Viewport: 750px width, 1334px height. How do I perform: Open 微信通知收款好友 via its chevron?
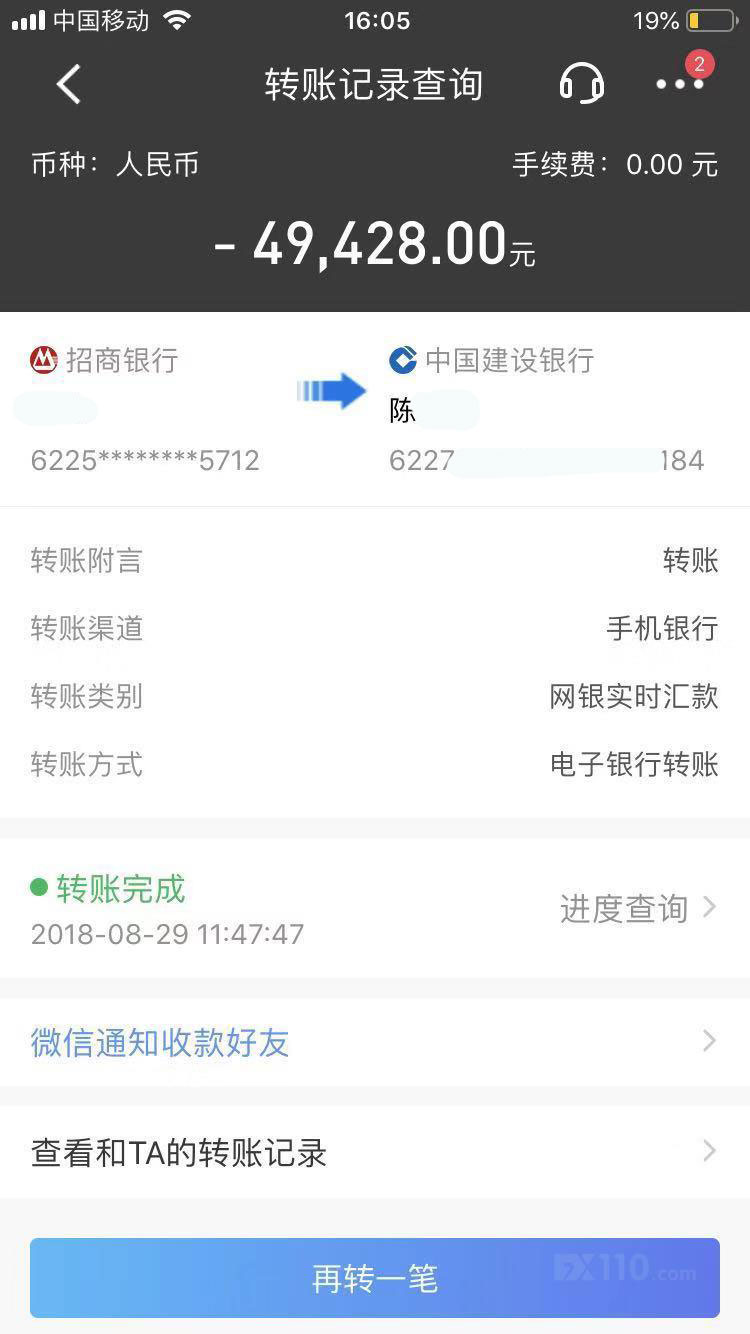tap(710, 1042)
